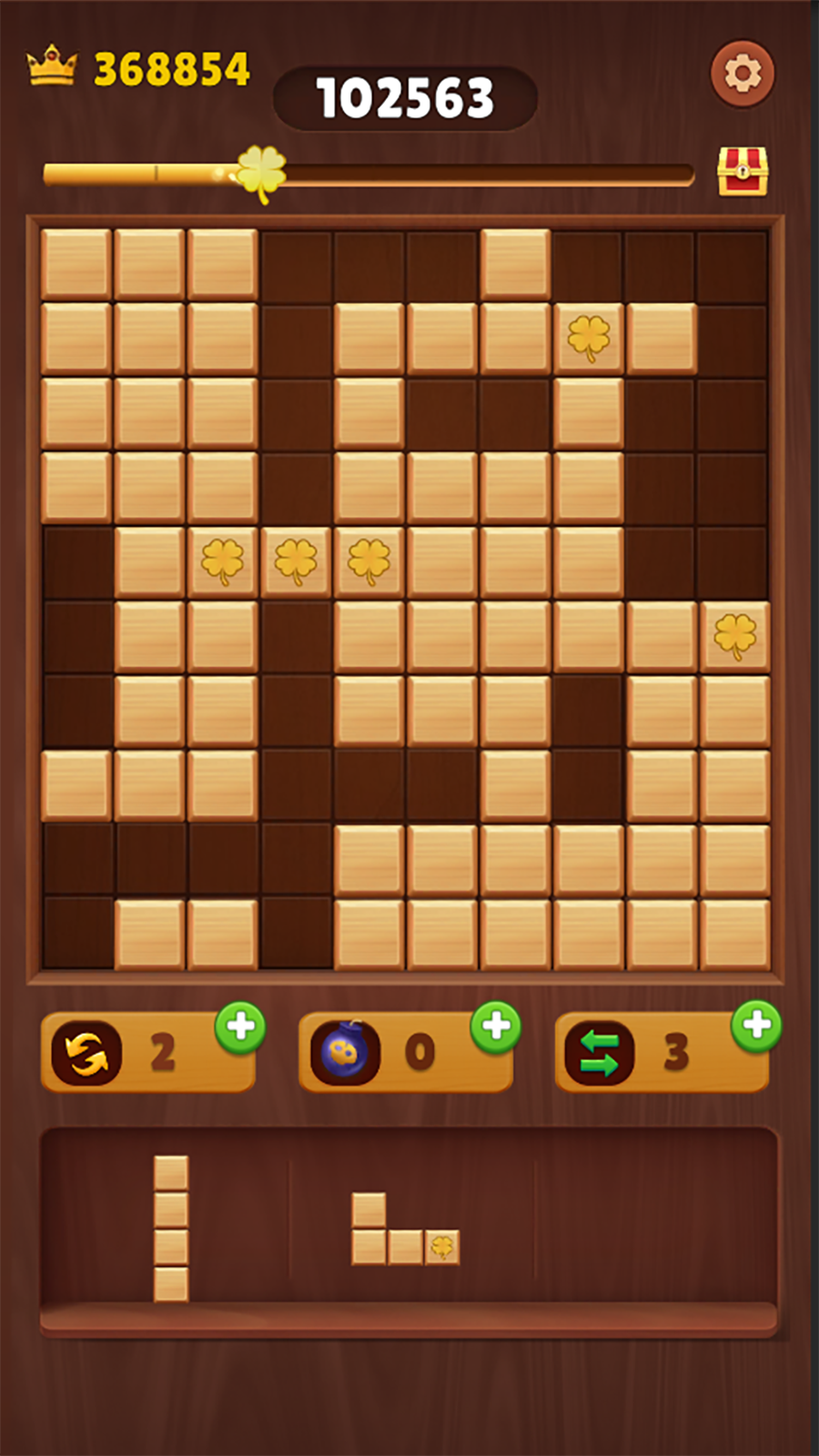Add more swap power-ups

coord(756,1026)
